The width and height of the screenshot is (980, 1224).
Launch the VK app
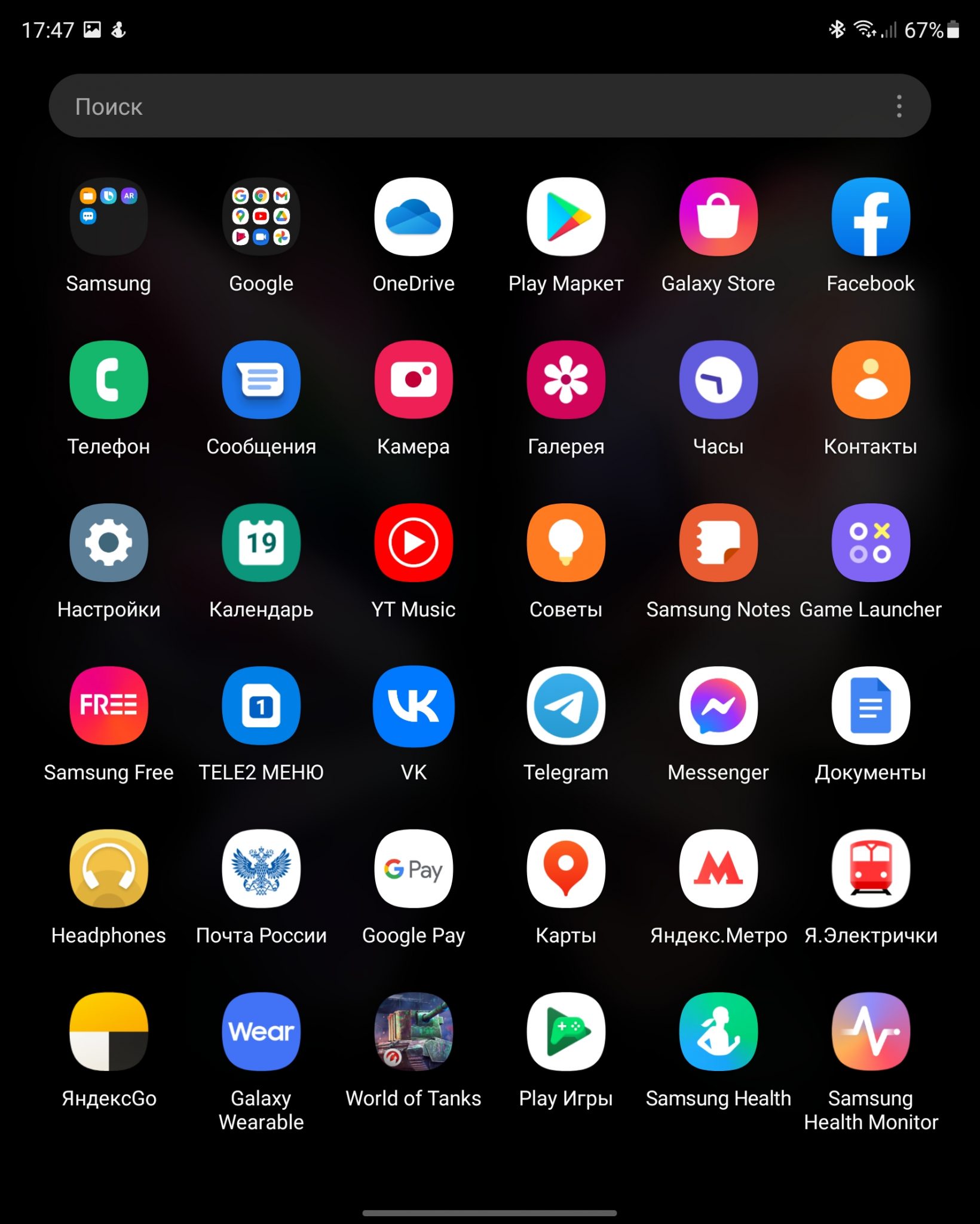(x=414, y=706)
